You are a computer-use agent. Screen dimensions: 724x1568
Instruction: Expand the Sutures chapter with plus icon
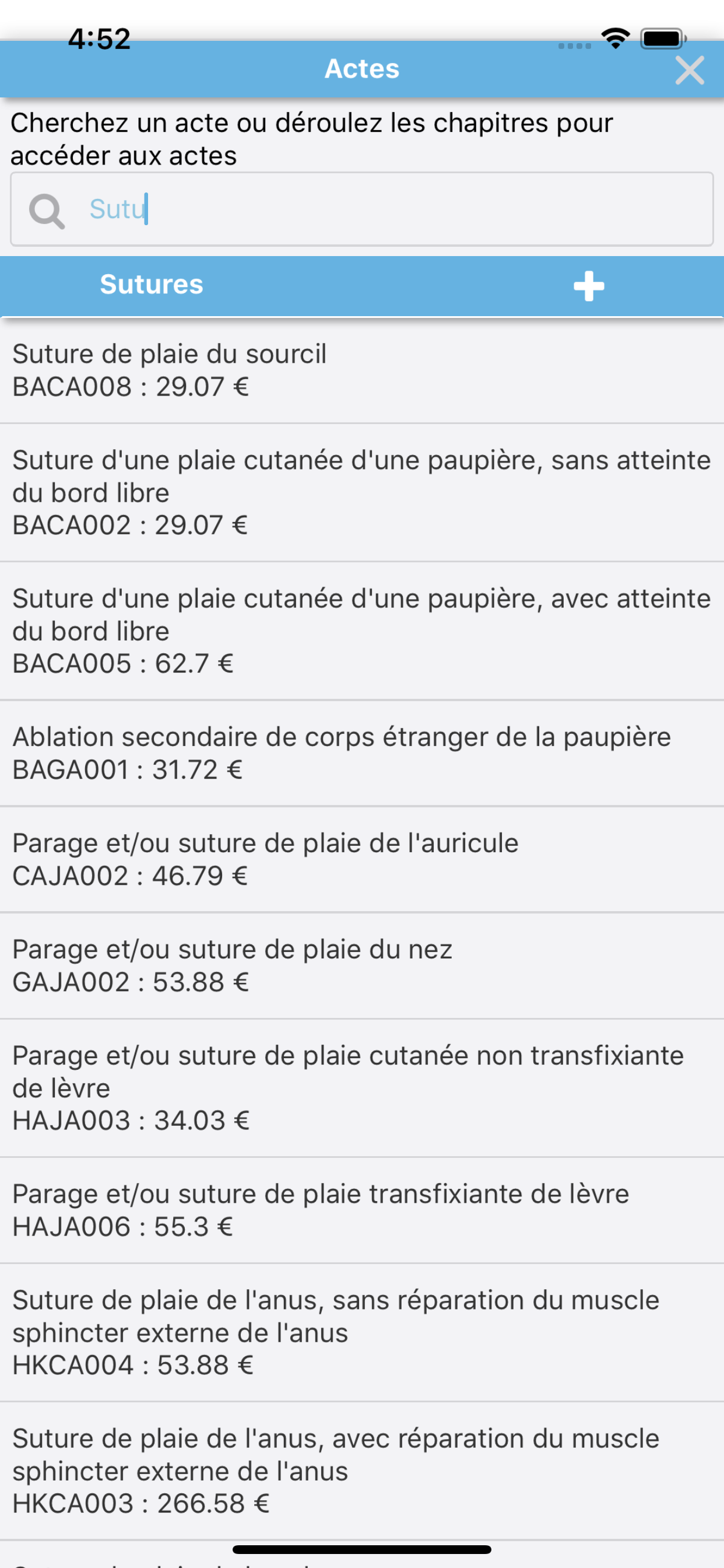(x=588, y=286)
